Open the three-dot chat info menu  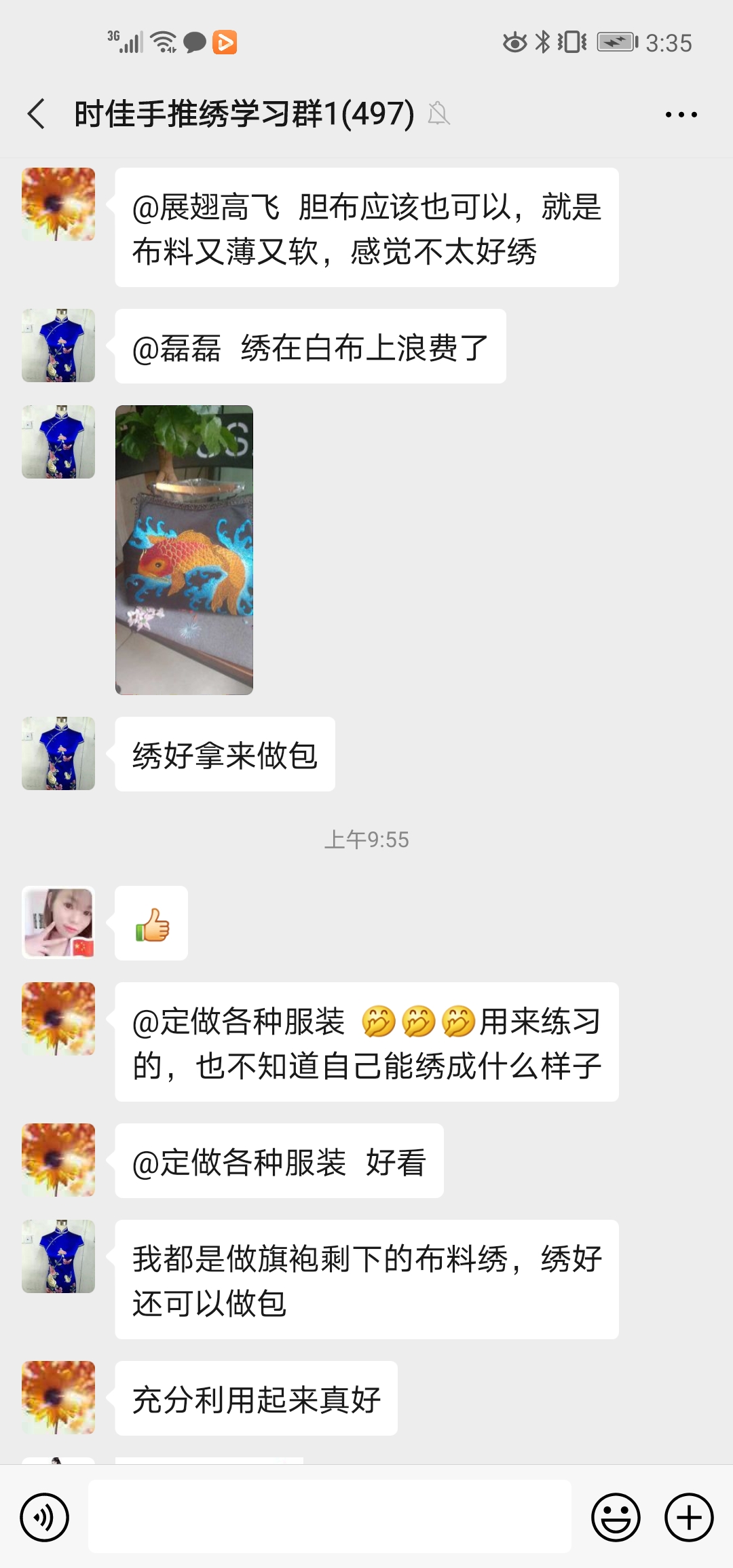681,115
